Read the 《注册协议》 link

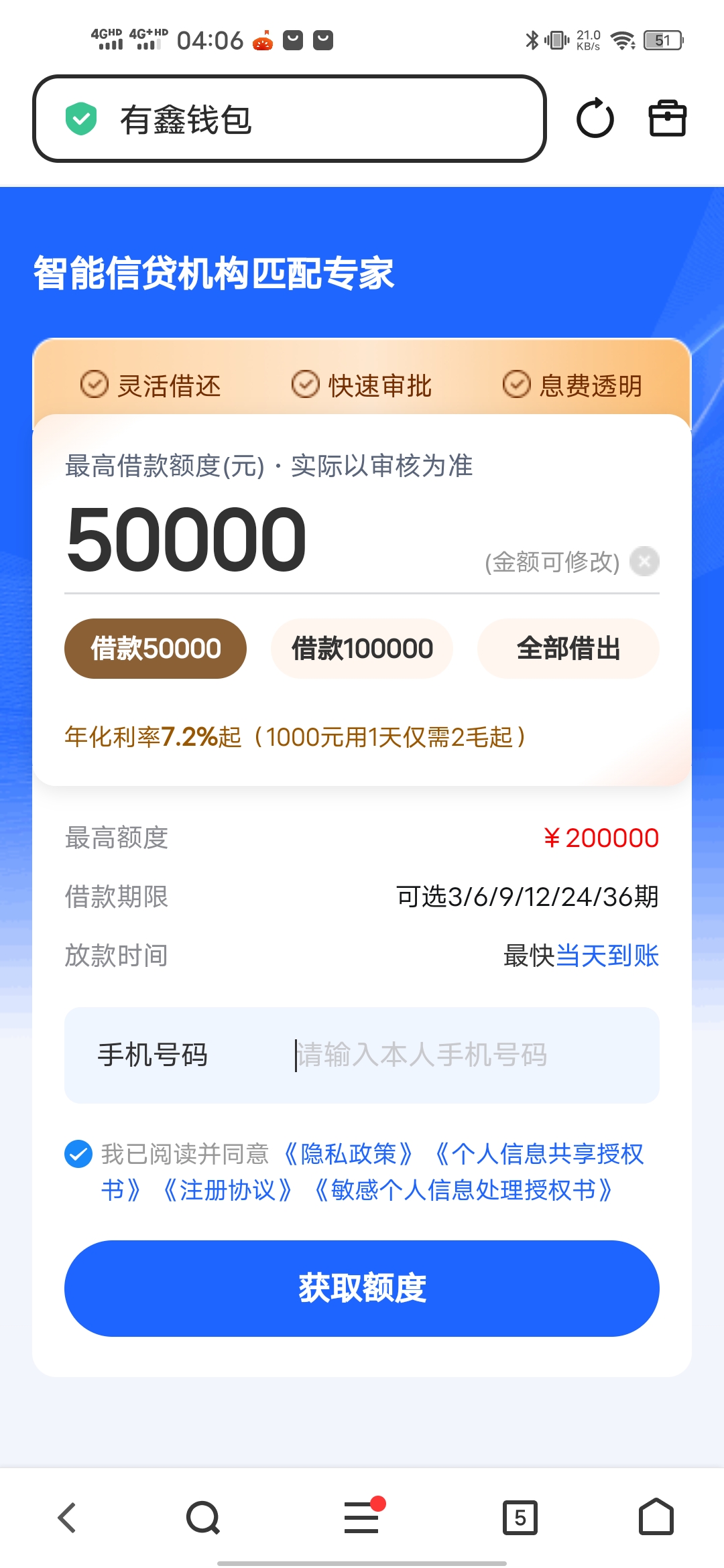coord(228,1191)
